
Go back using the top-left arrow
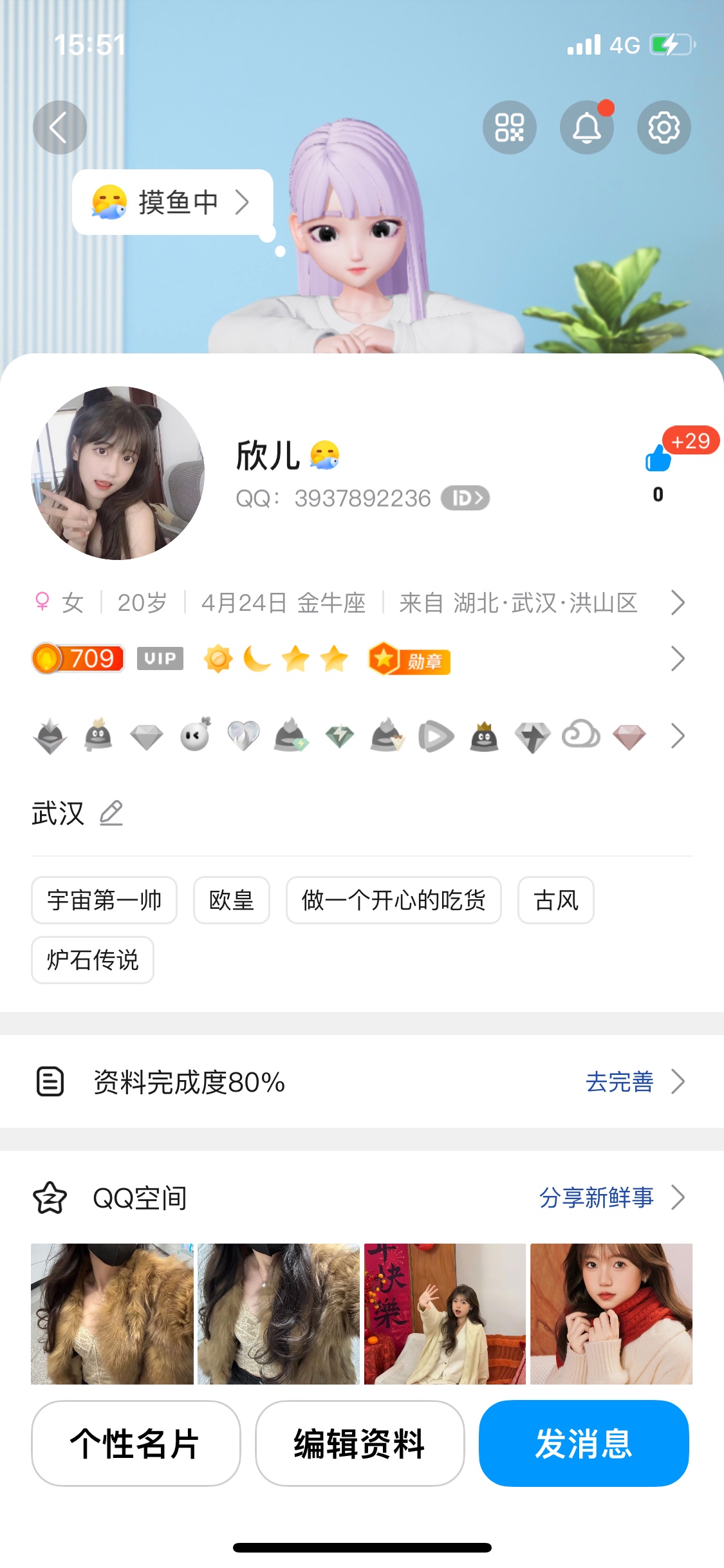[59, 127]
